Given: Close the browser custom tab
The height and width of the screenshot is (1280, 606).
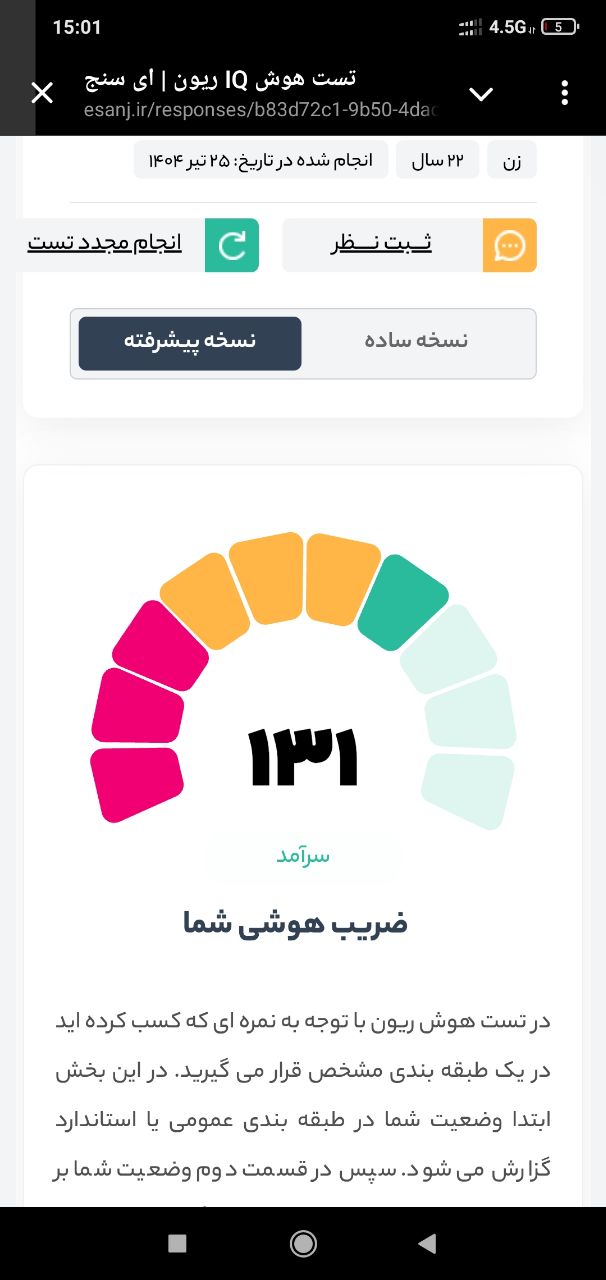Looking at the screenshot, I should point(42,93).
